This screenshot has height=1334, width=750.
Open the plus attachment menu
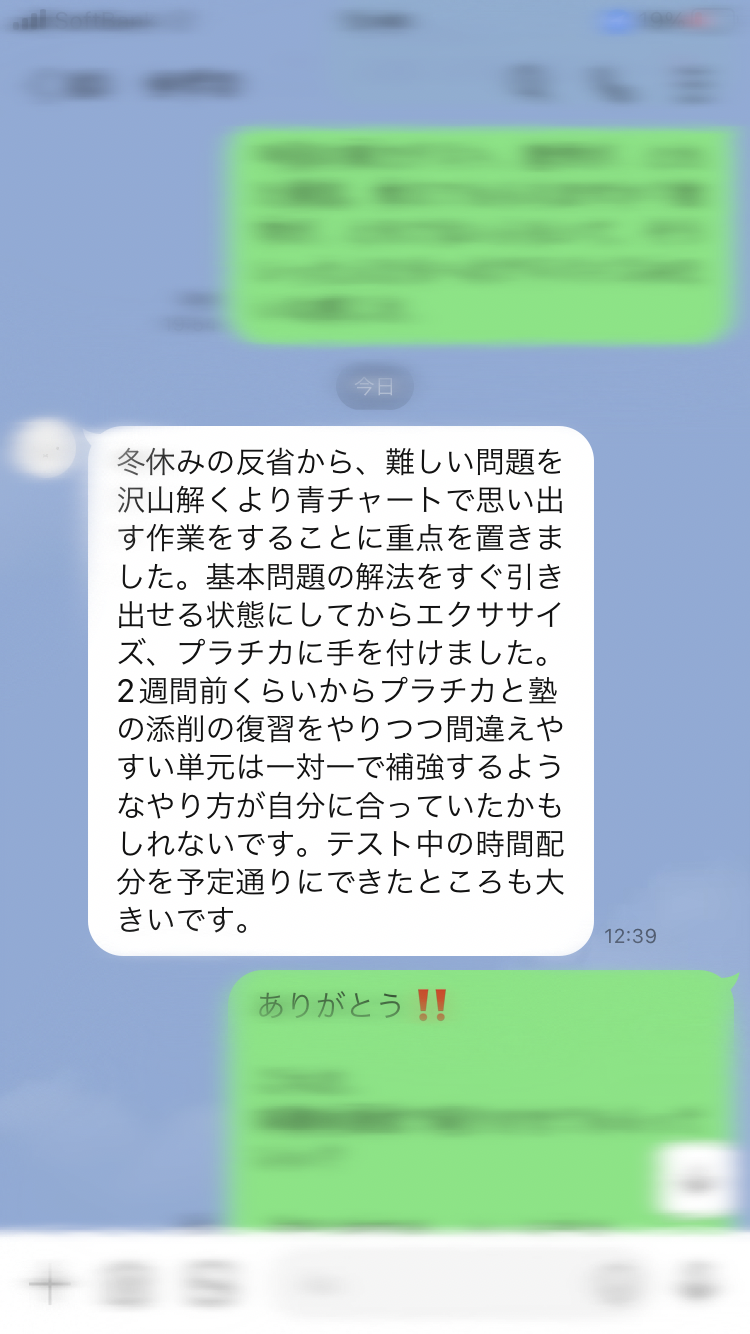[x=46, y=1285]
